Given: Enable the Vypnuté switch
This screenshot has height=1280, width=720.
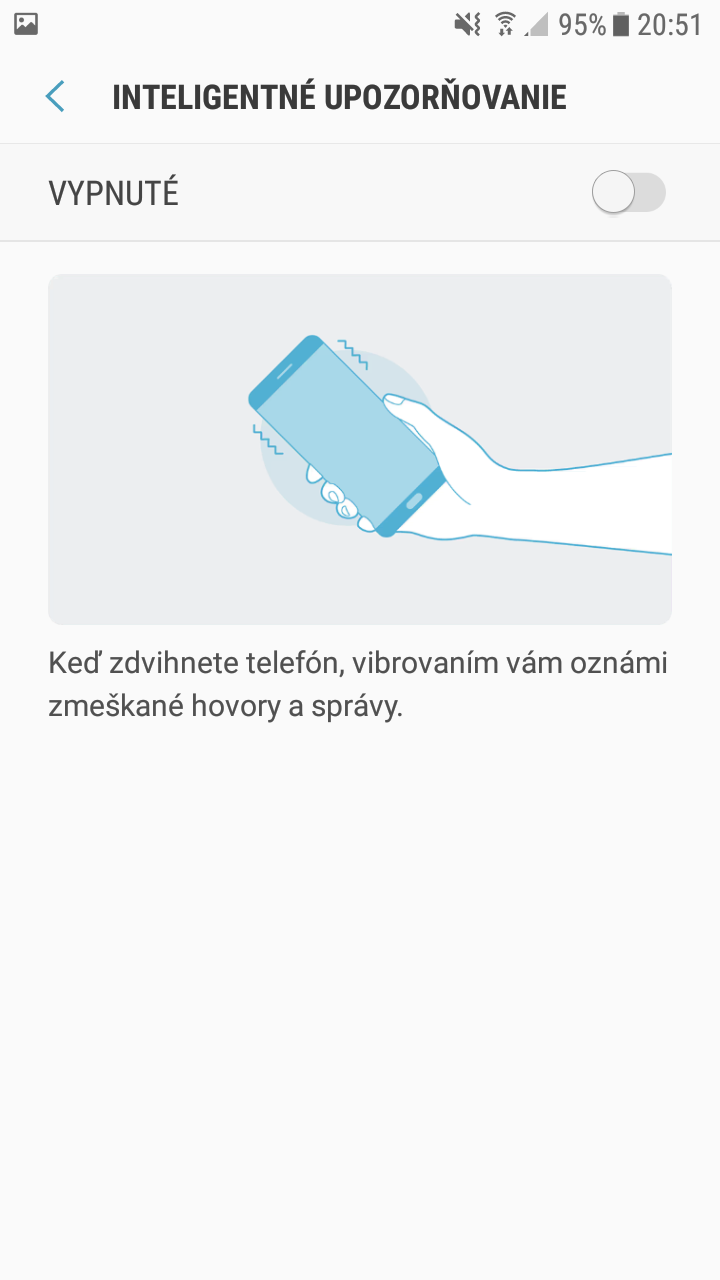Looking at the screenshot, I should (628, 192).
